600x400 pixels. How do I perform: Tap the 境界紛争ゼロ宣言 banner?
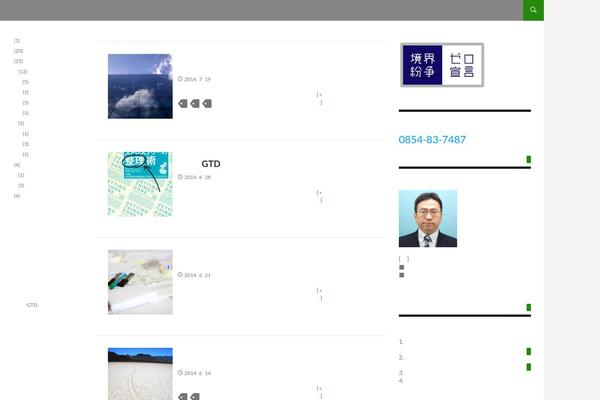(442, 65)
